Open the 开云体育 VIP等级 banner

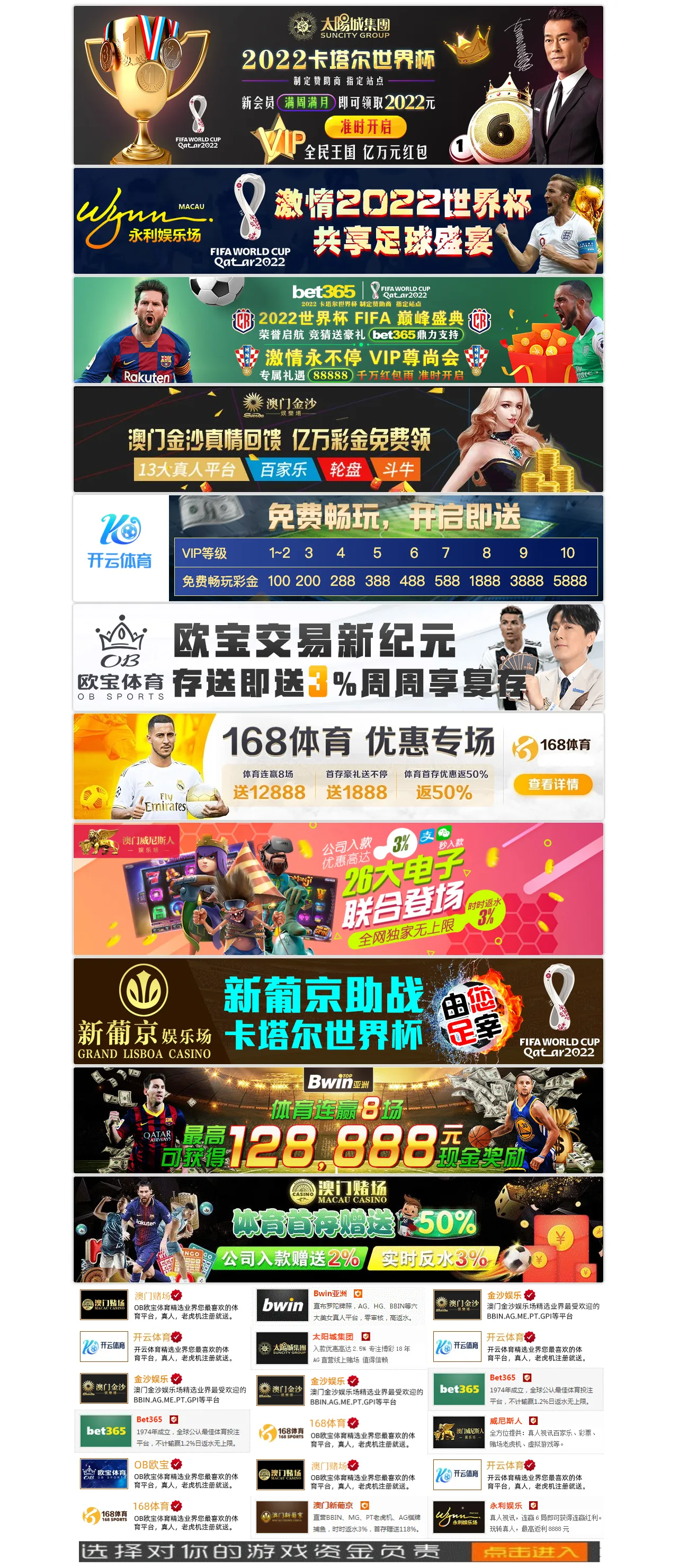pyautogui.click(x=338, y=548)
